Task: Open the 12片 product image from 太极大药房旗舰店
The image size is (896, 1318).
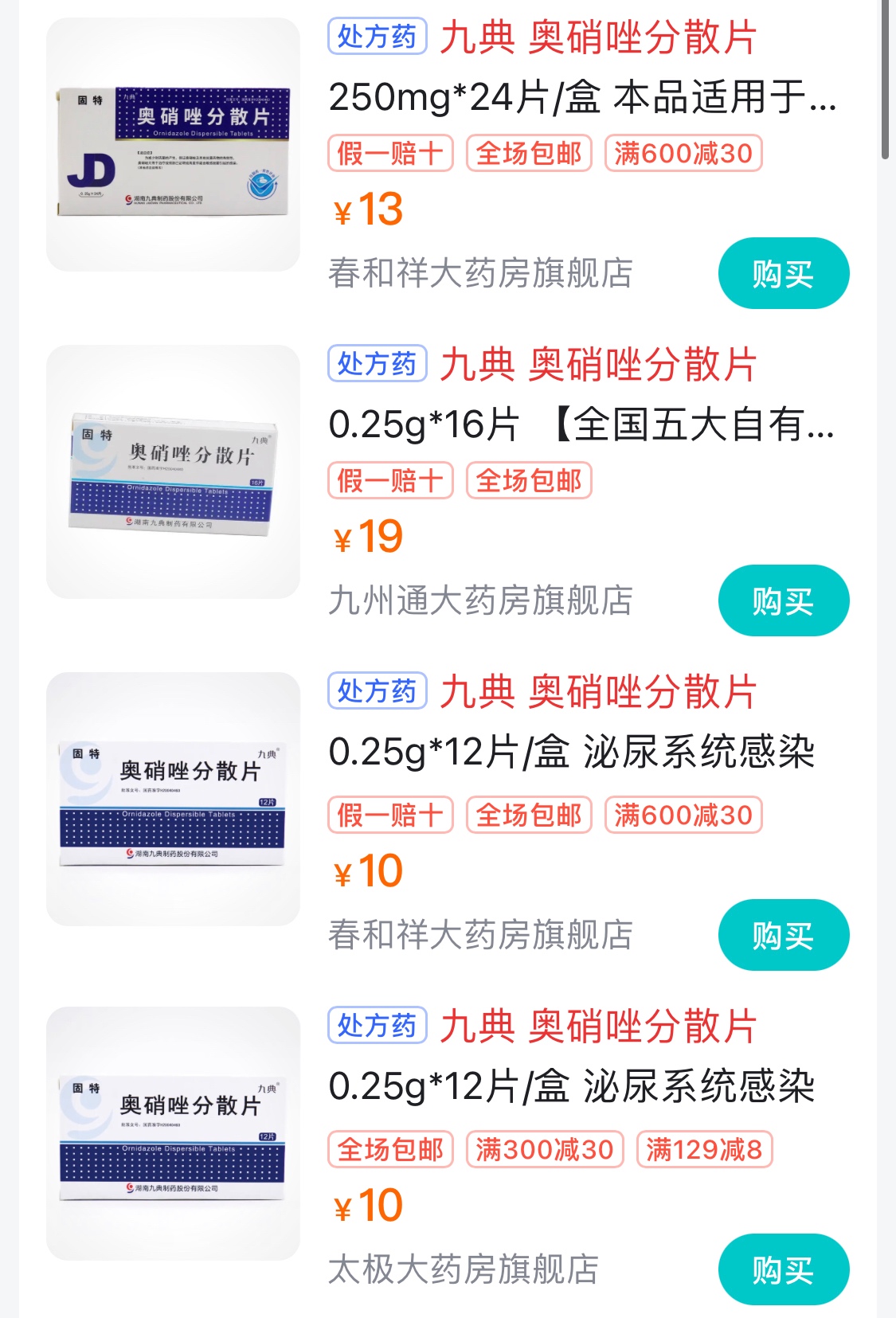Action: (173, 1133)
